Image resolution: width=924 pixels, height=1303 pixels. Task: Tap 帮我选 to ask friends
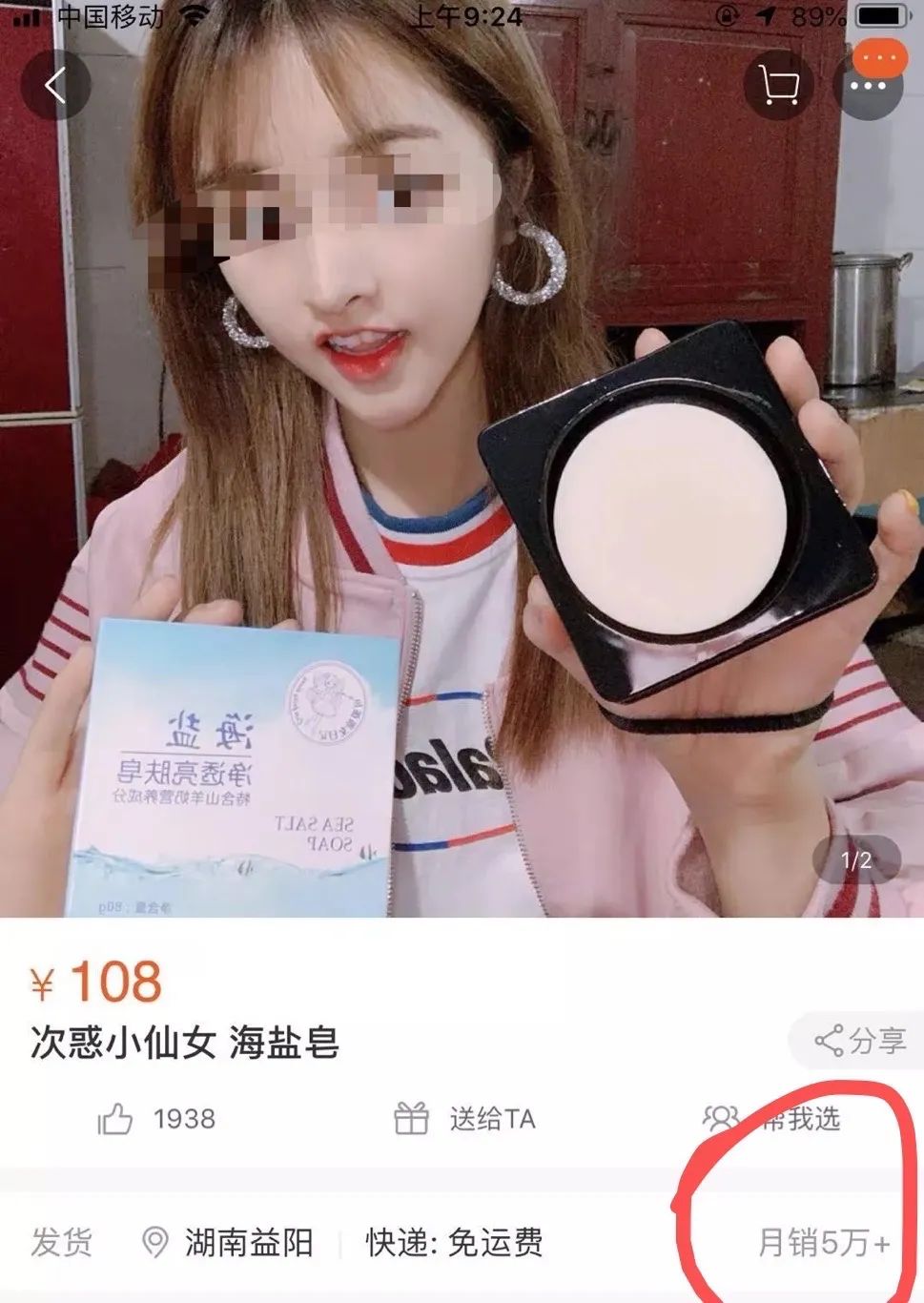pos(772,1118)
